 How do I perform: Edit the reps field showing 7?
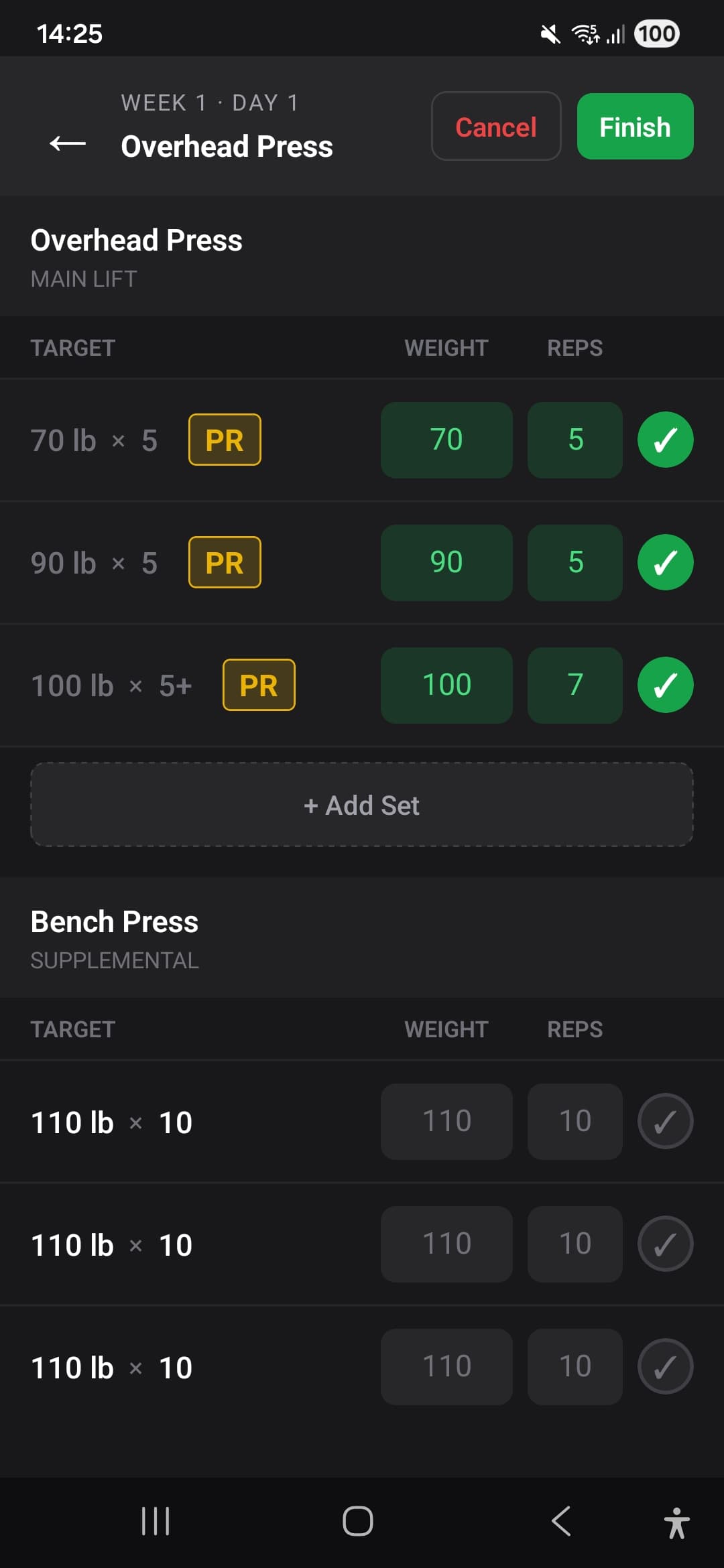575,685
